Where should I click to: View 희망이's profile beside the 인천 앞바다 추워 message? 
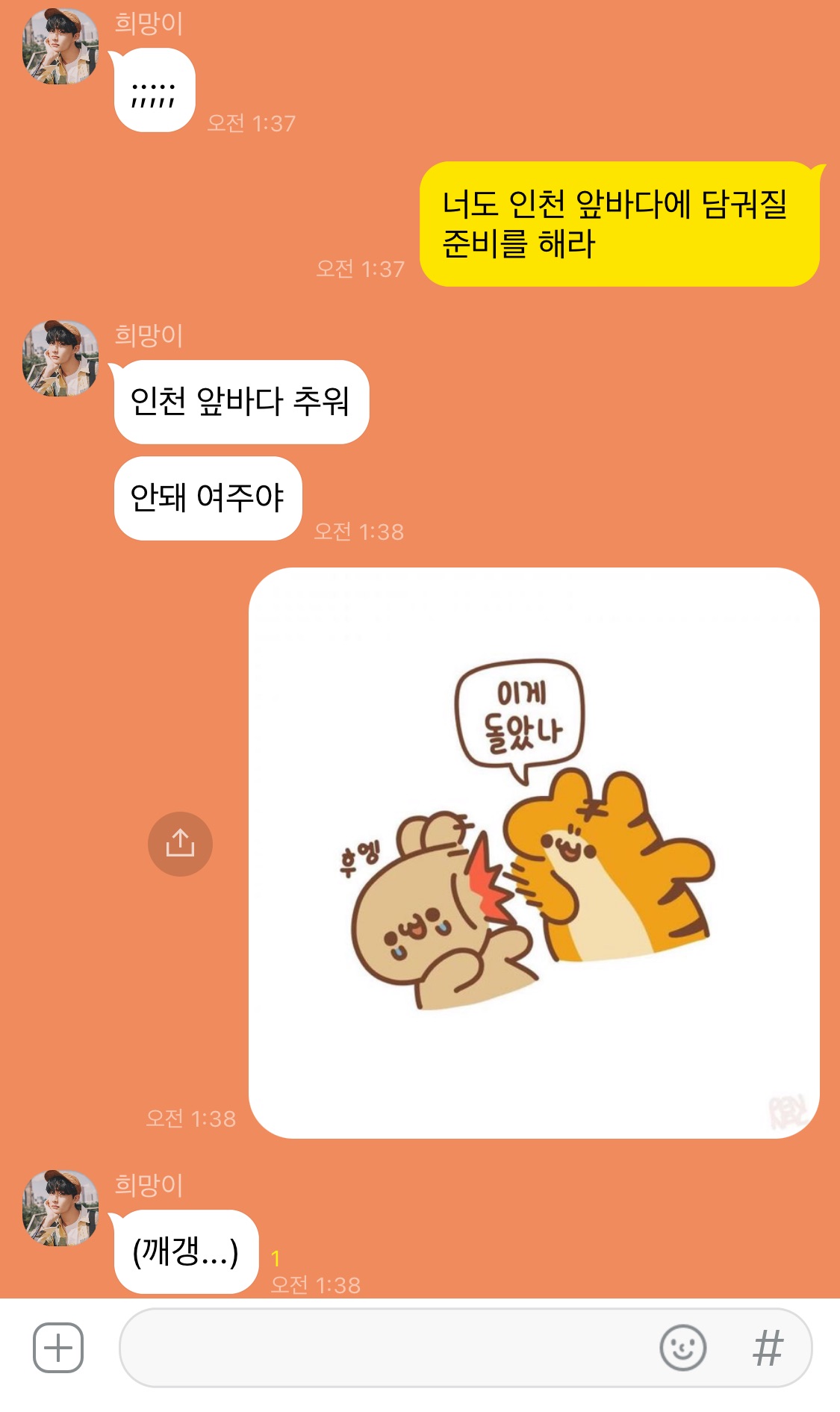tap(60, 358)
